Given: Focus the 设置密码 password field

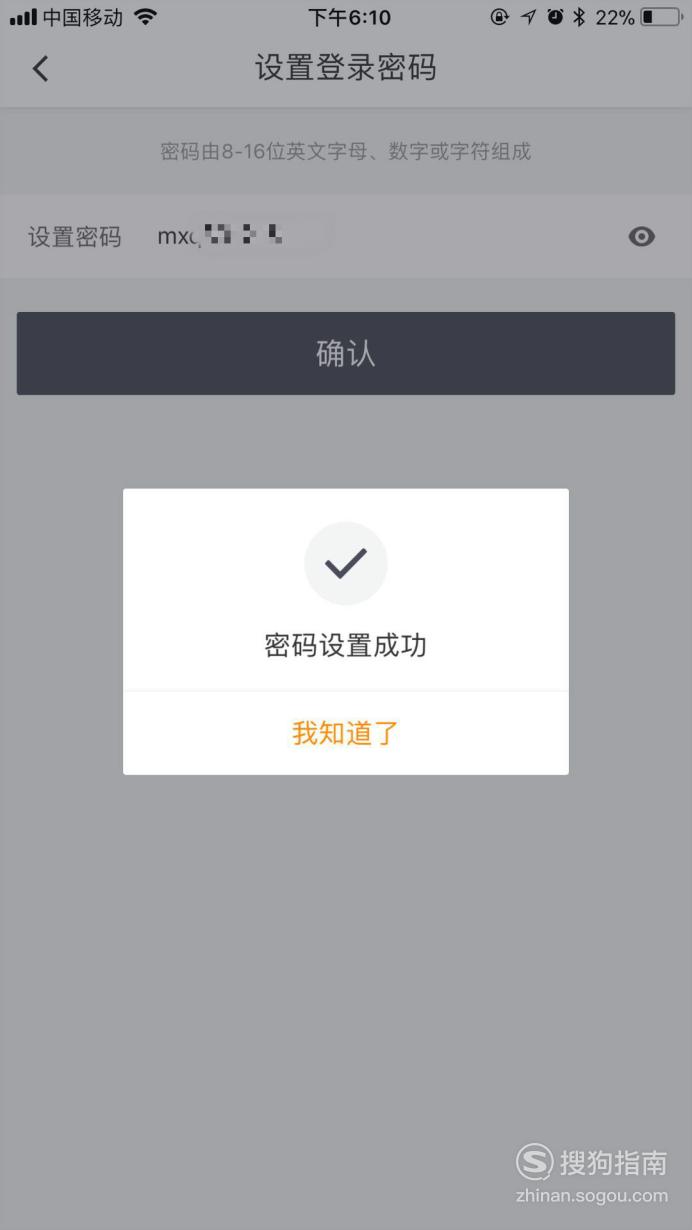Looking at the screenshot, I should tap(346, 236).
